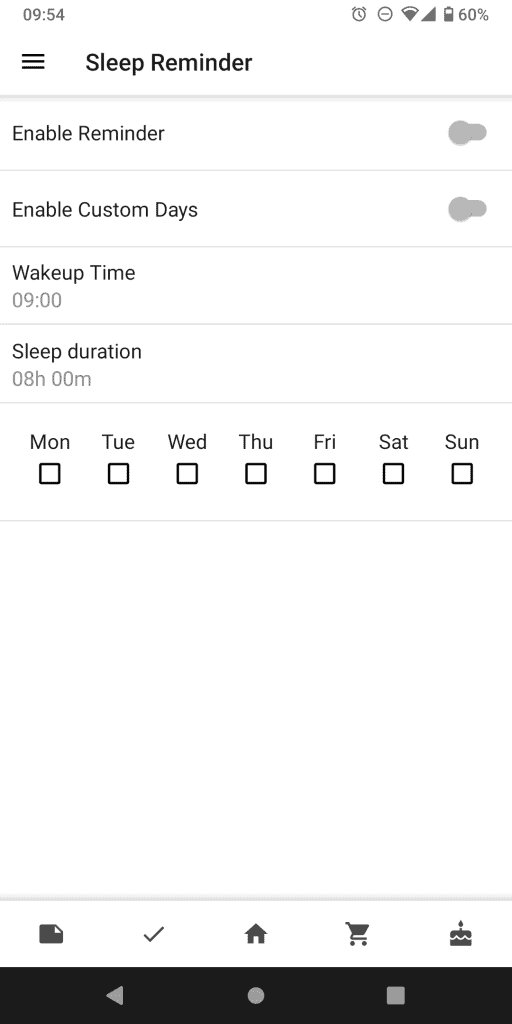Open the checkmark tasks tab

(x=153, y=935)
